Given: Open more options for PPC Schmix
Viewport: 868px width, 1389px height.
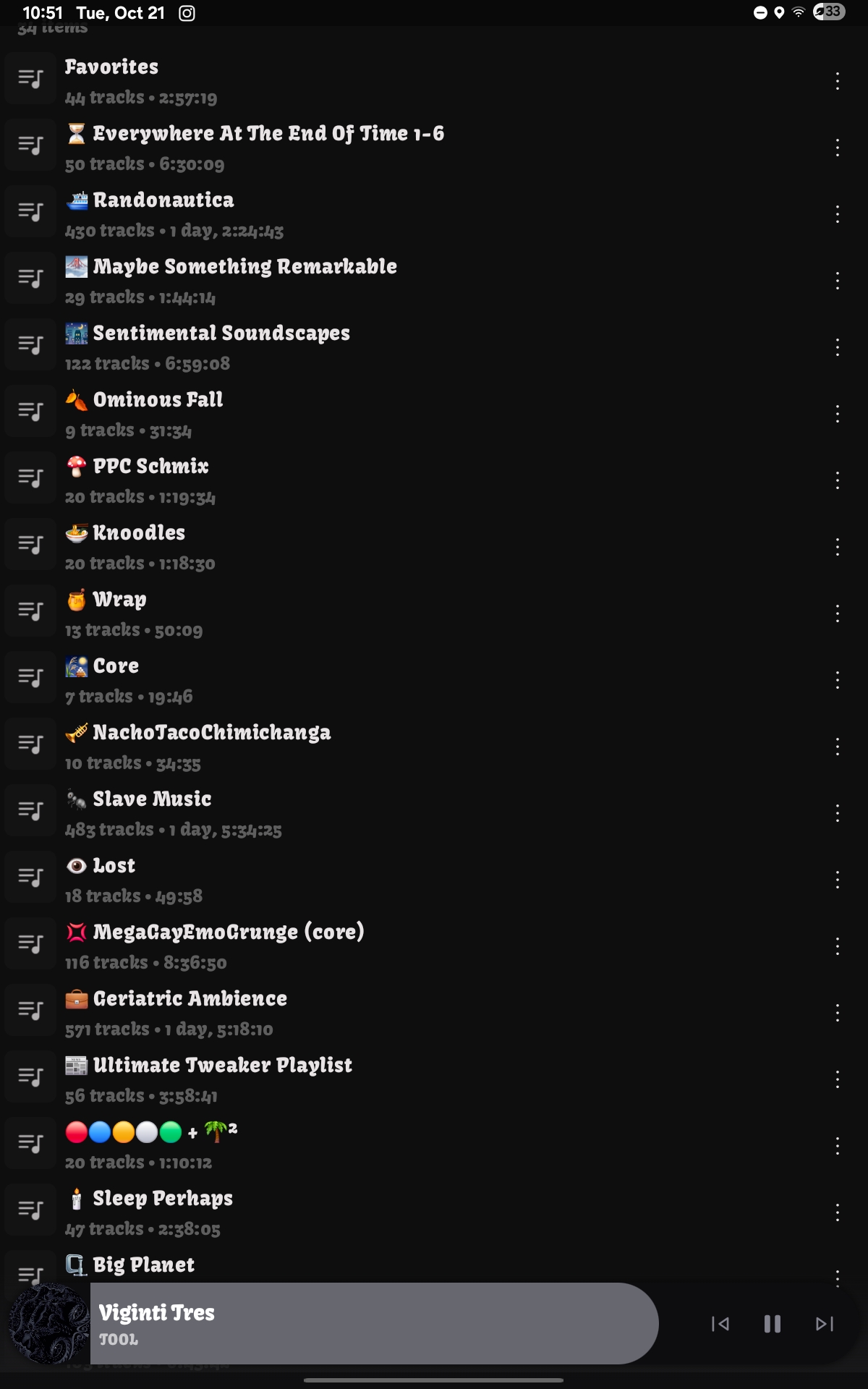Looking at the screenshot, I should coord(837,480).
